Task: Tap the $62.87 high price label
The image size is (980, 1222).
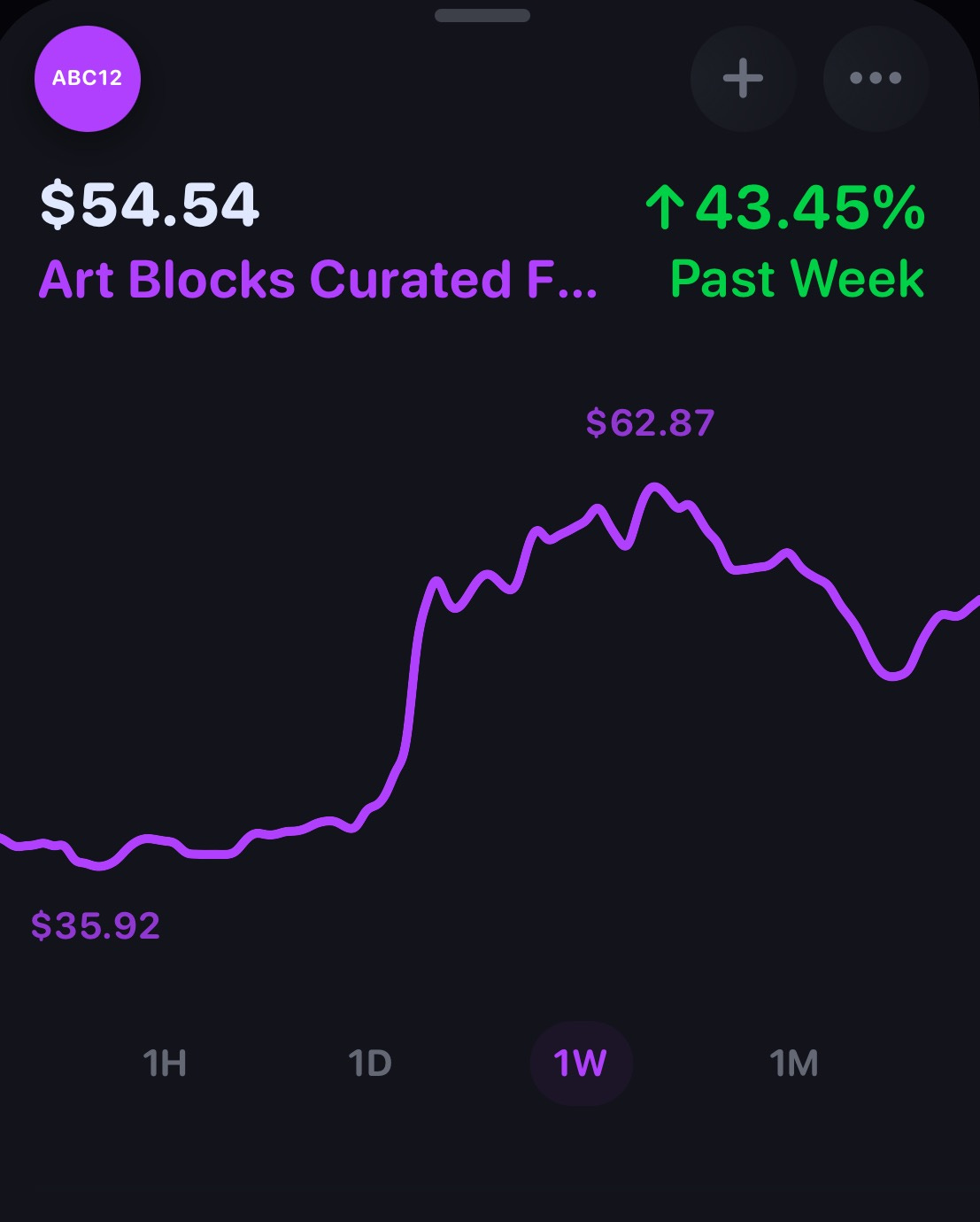Action: coord(649,424)
